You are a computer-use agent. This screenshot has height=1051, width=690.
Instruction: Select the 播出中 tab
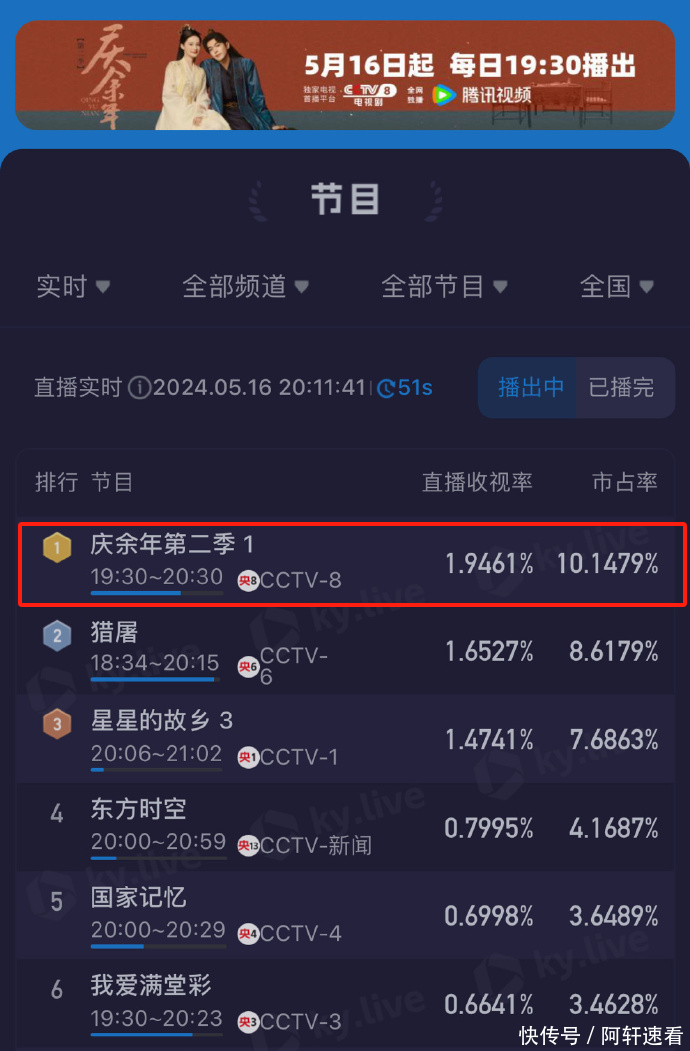(x=531, y=388)
